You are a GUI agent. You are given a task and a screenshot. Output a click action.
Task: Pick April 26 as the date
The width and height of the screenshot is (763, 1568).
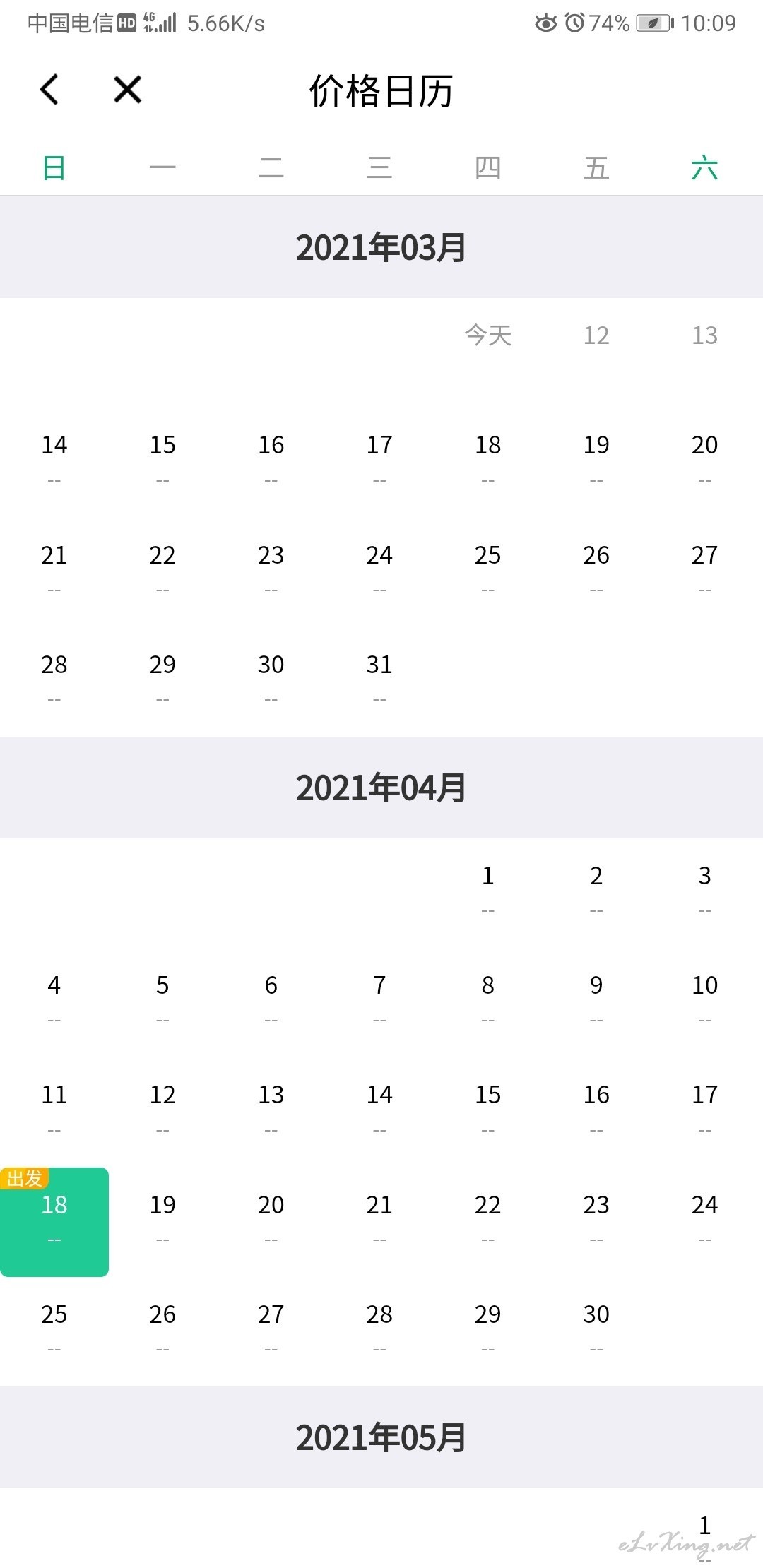(x=162, y=1331)
